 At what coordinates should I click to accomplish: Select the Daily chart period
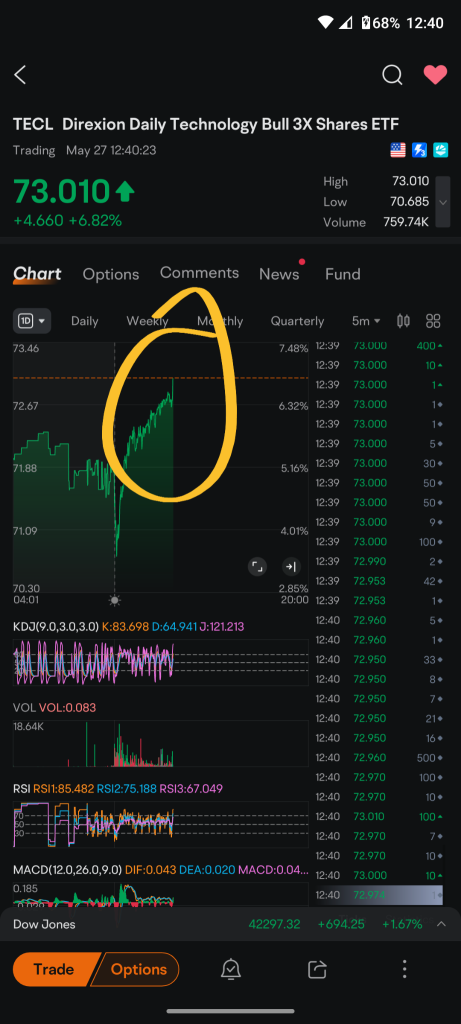pos(85,321)
